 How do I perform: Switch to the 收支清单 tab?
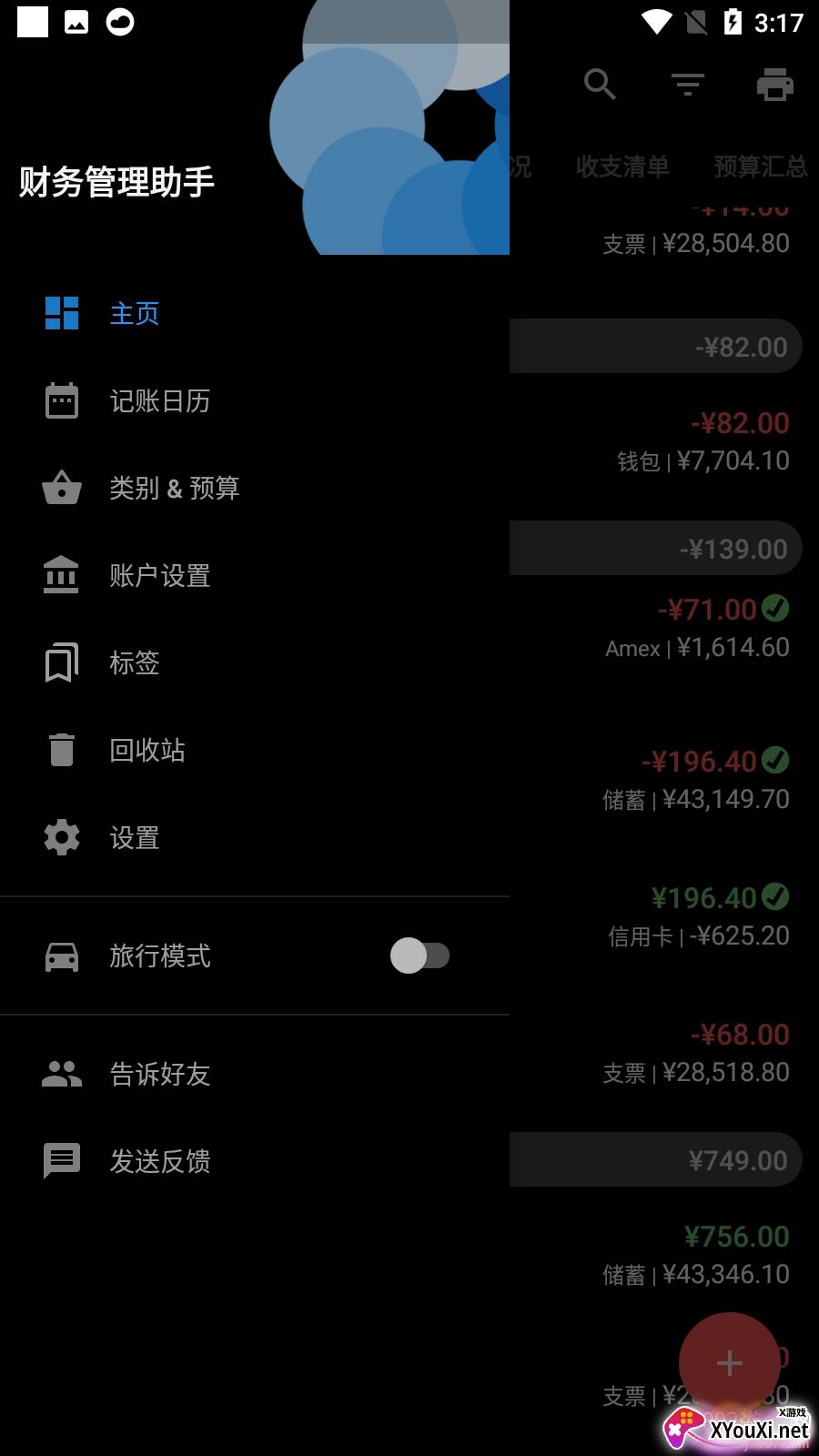(x=622, y=167)
